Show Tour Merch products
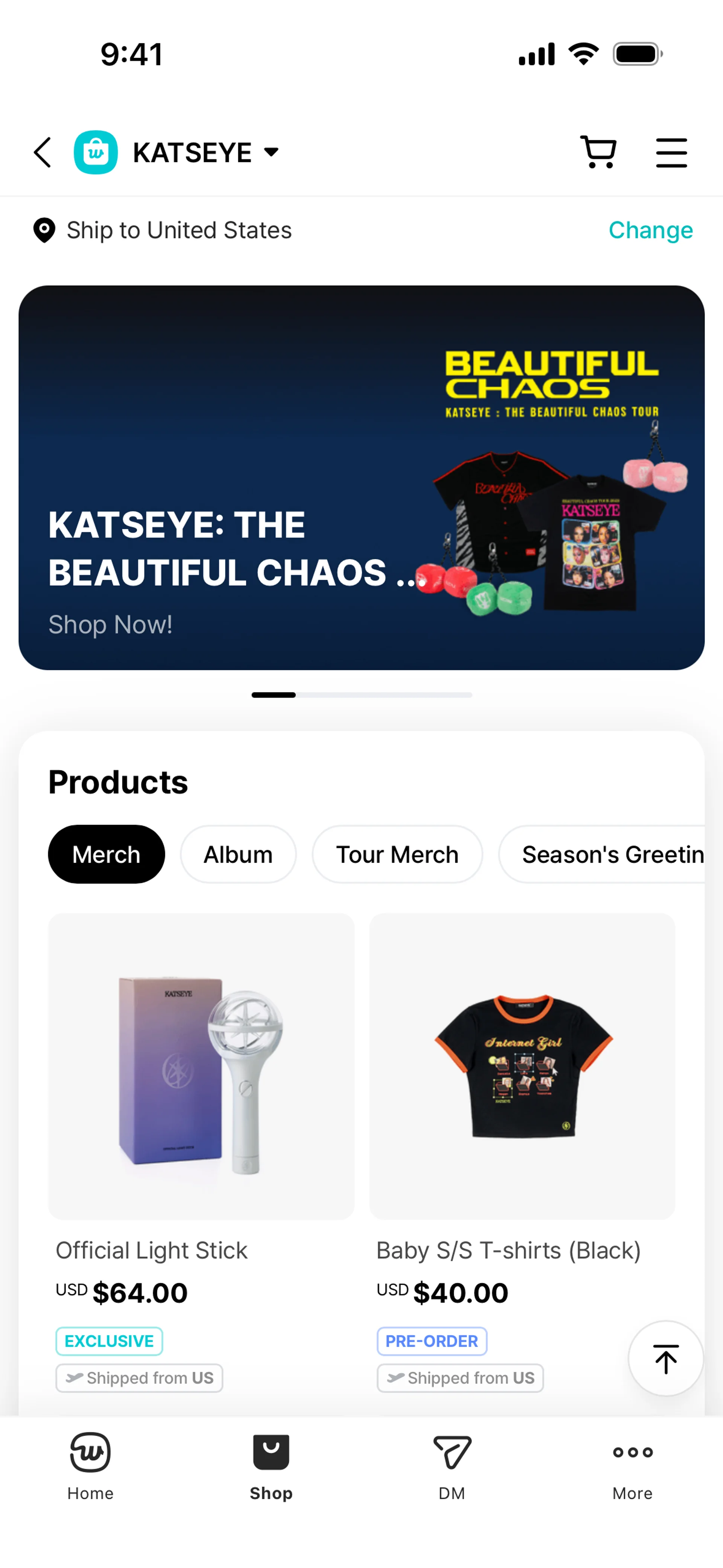This screenshot has height=1568, width=723. [x=397, y=854]
